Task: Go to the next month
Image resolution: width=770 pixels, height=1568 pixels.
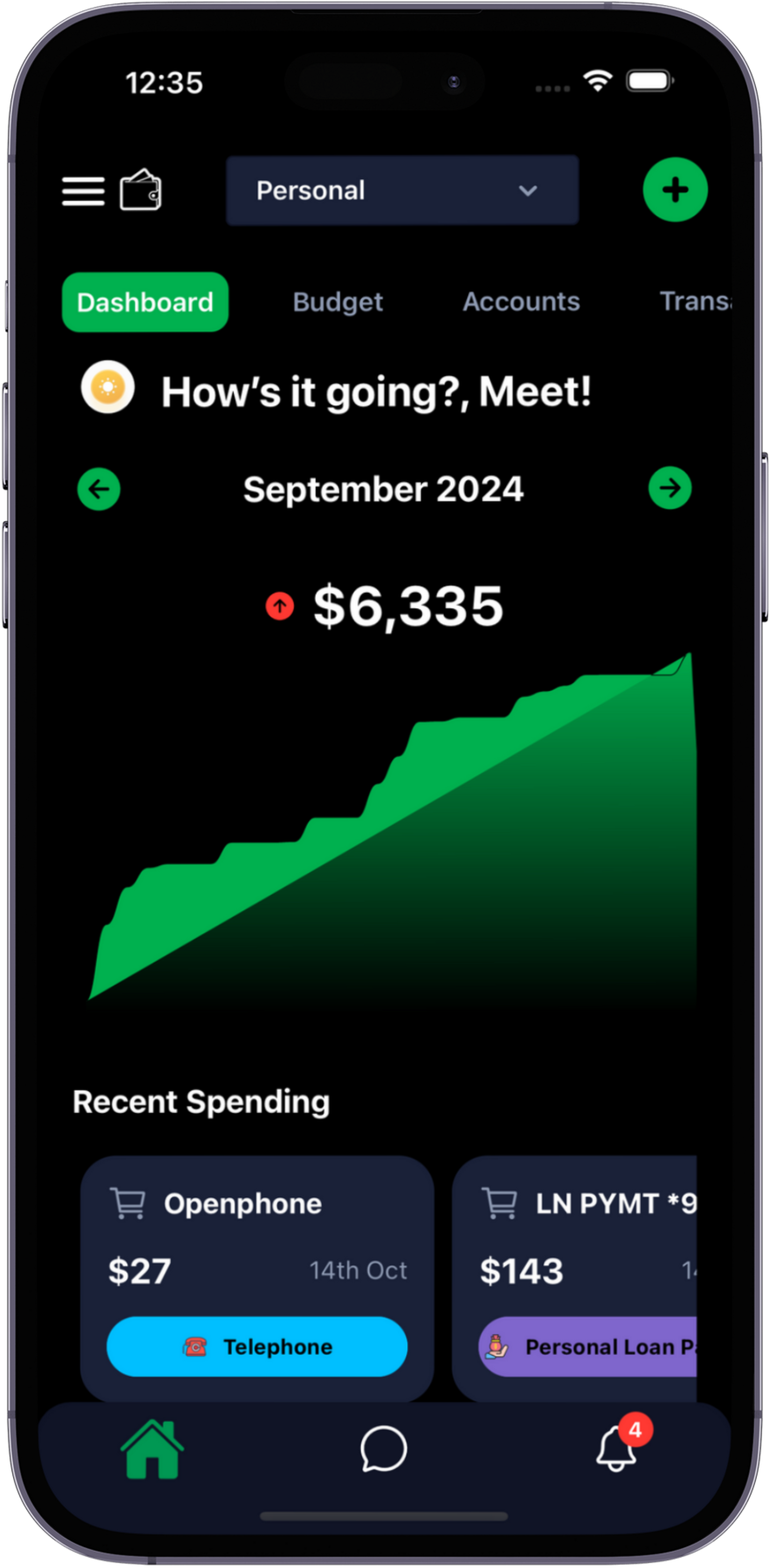Action: pyautogui.click(x=670, y=487)
